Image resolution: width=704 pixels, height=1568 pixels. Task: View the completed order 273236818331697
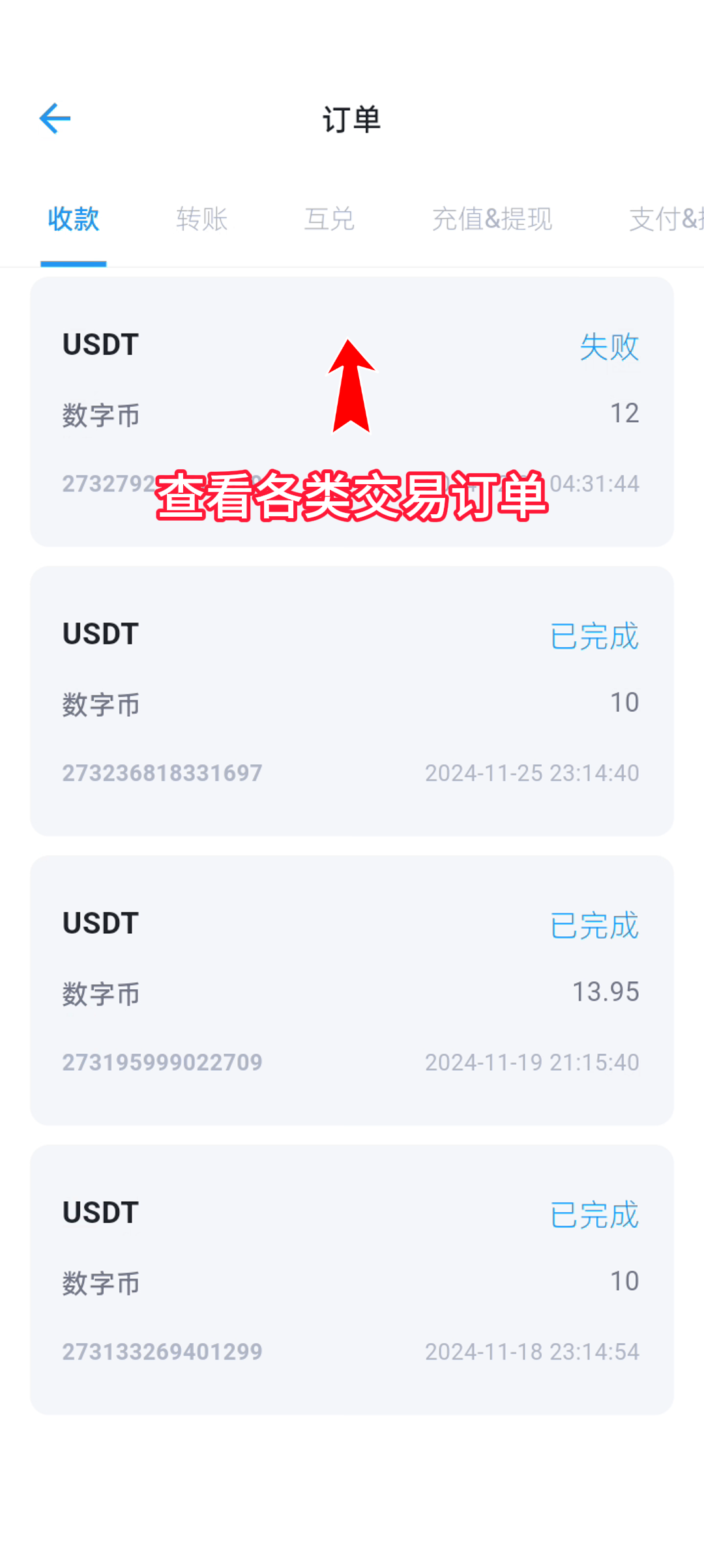[352, 701]
